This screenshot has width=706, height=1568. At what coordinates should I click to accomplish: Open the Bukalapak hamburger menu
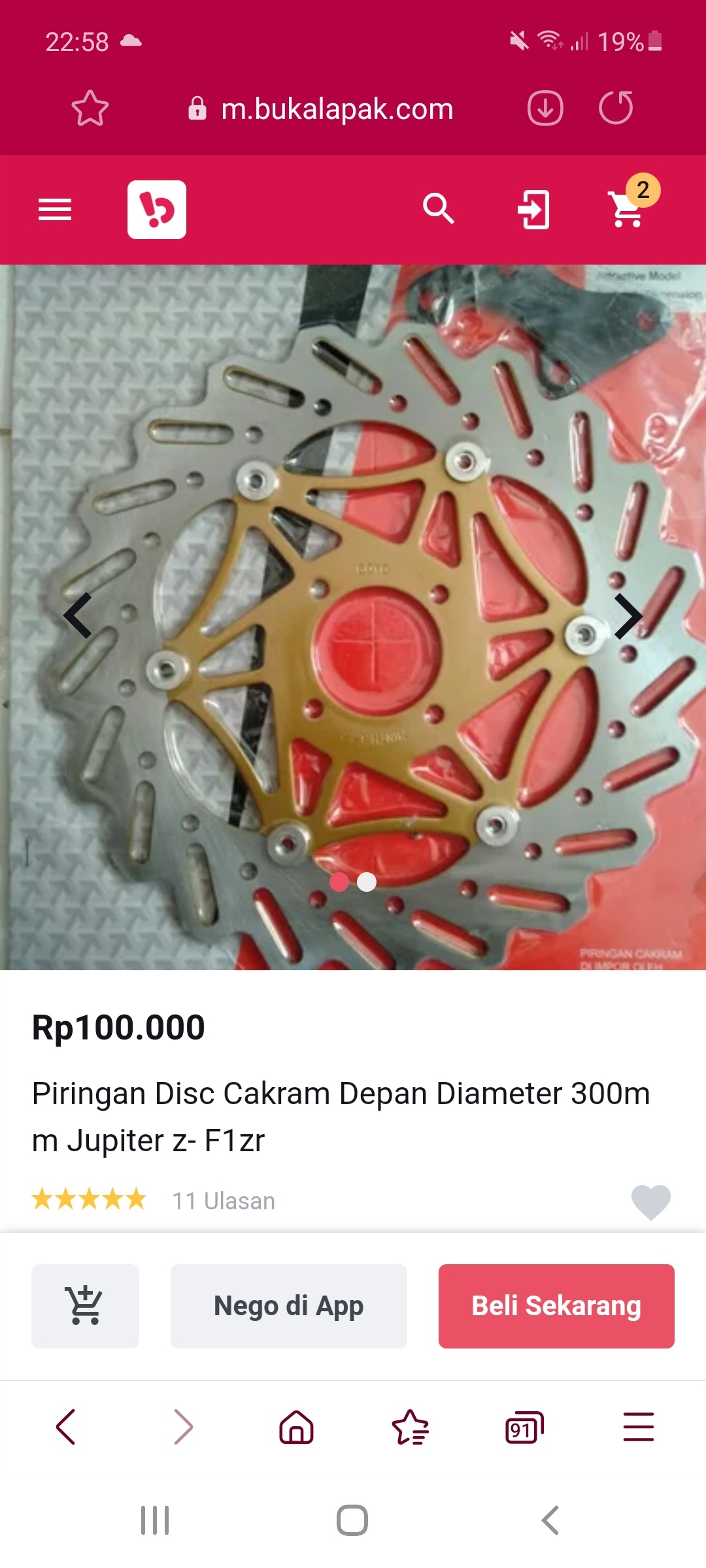[55, 210]
